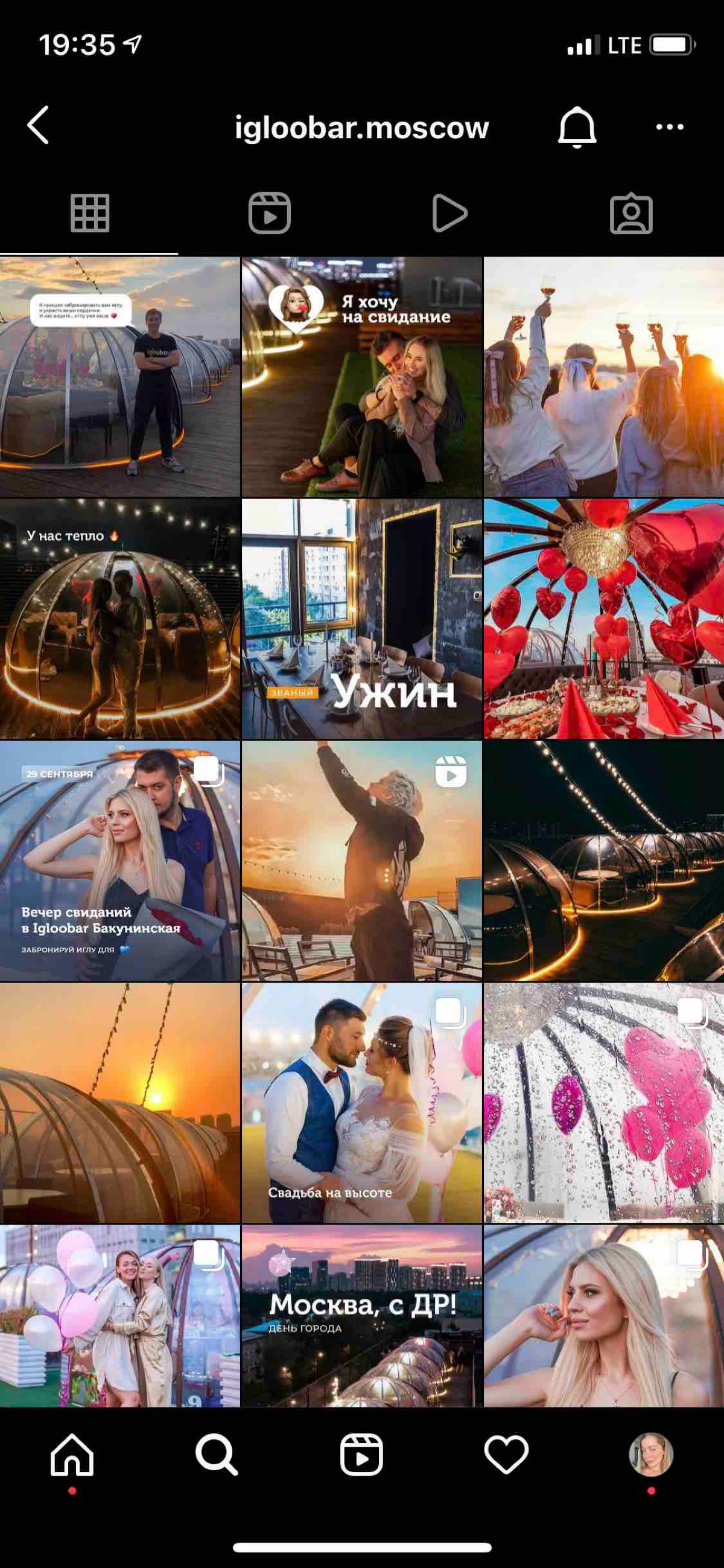Open the search and explore tab
This screenshot has width=724, height=1568.
pos(217,1455)
